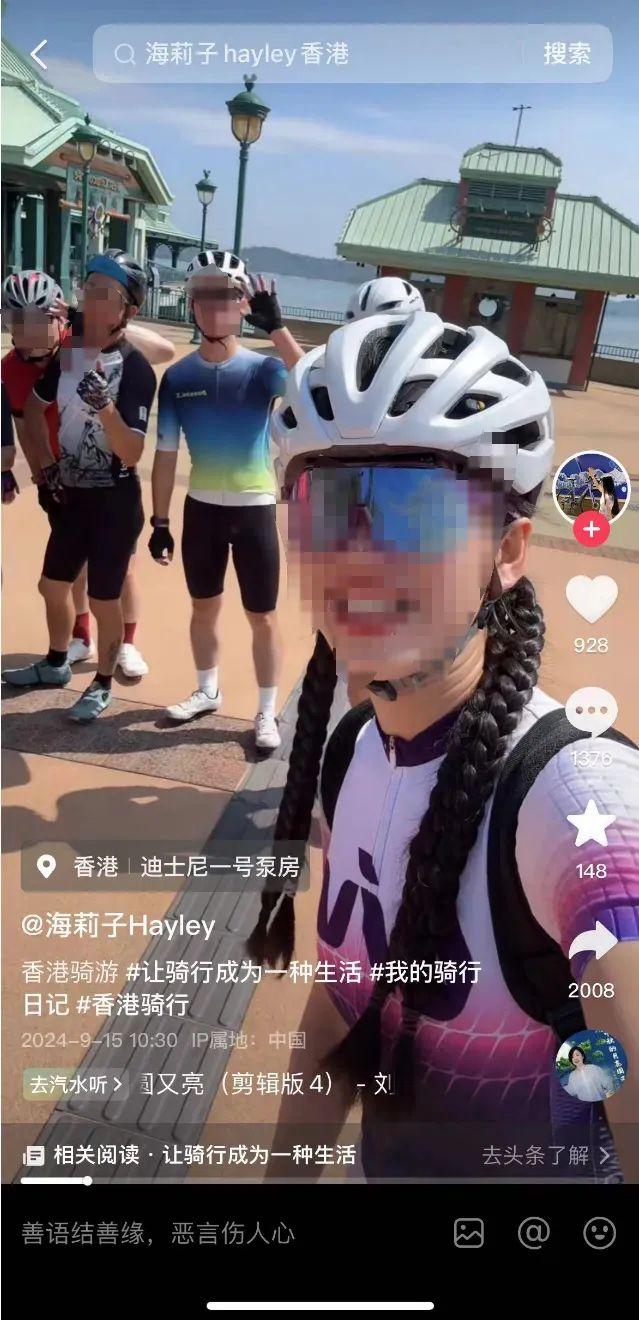The width and height of the screenshot is (639, 1320).
Task: Attach an image to the comment
Action: click(468, 1233)
